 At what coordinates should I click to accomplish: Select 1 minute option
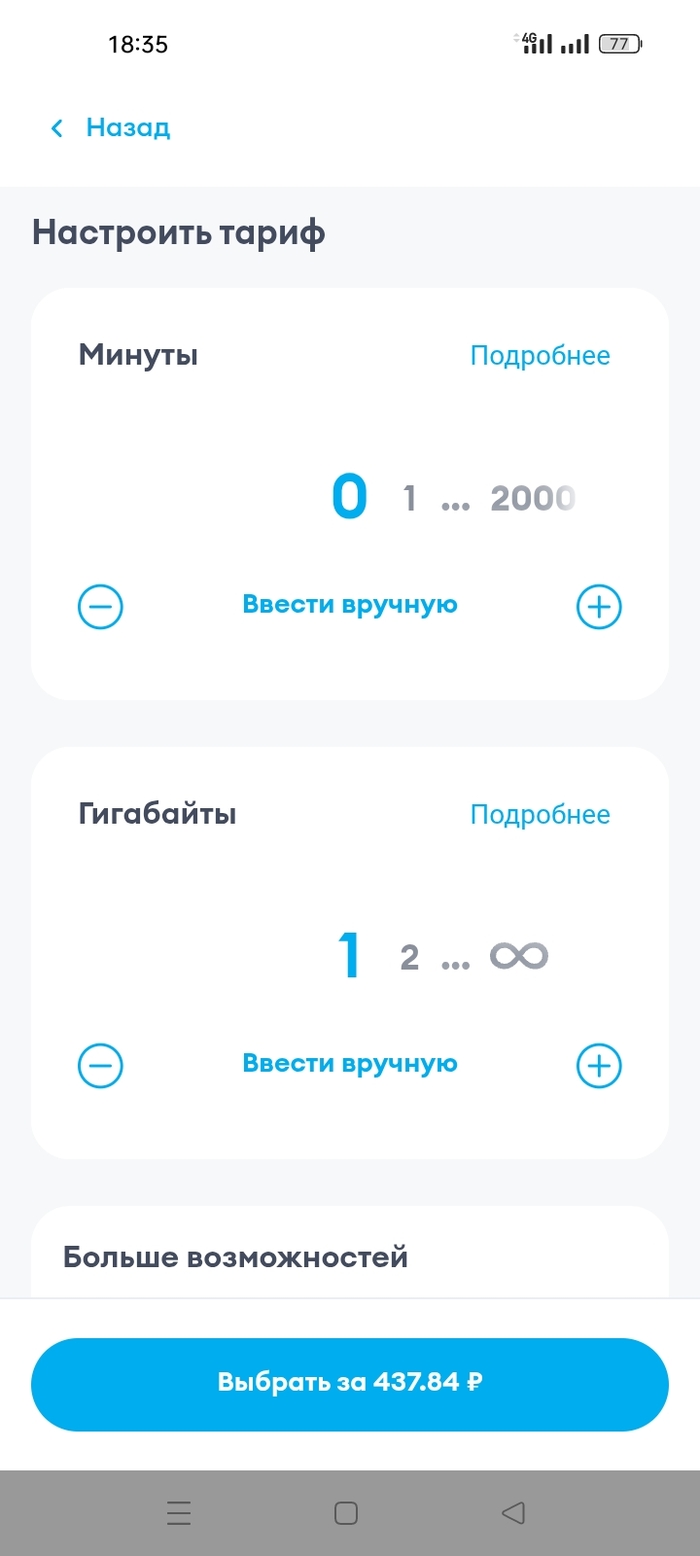[x=409, y=498]
